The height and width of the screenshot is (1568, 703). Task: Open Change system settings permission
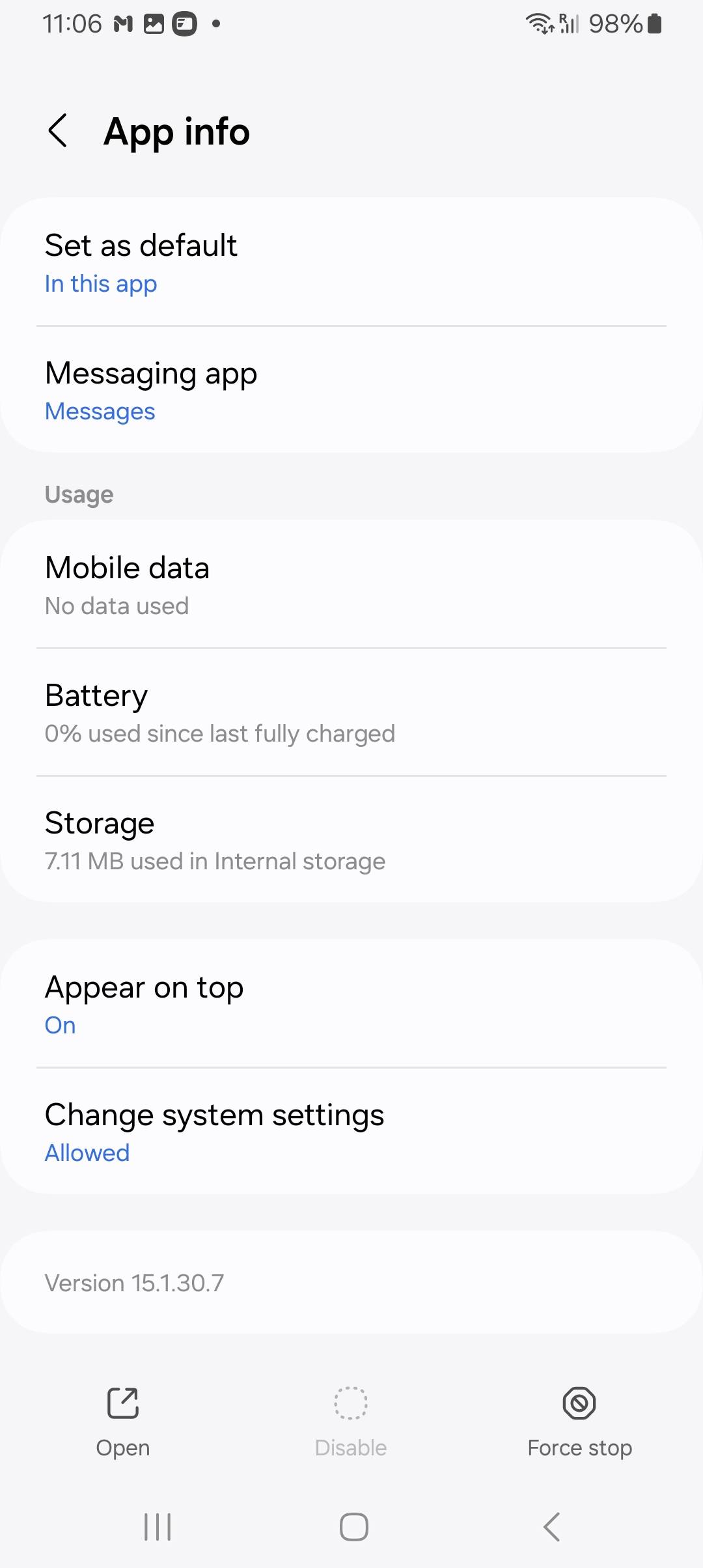(351, 1132)
